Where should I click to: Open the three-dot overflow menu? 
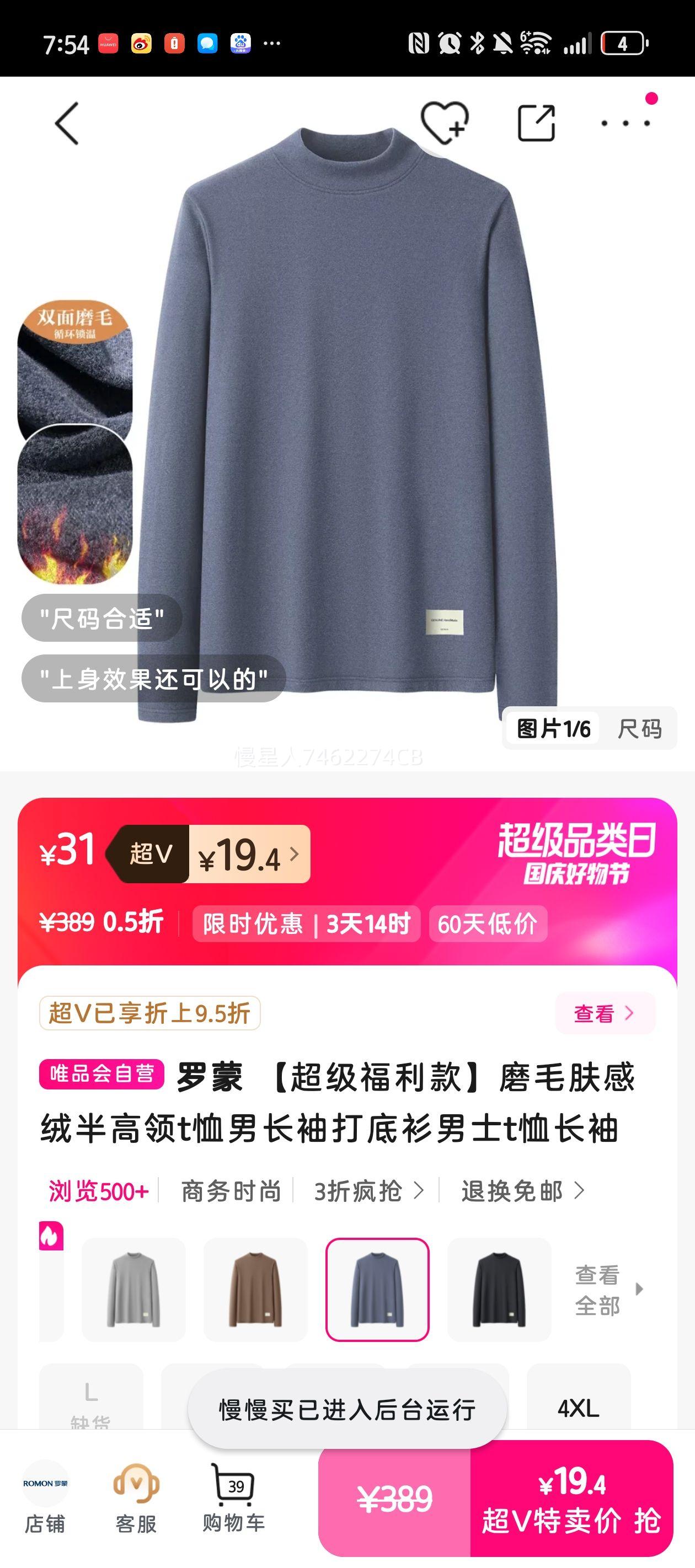pyautogui.click(x=625, y=123)
